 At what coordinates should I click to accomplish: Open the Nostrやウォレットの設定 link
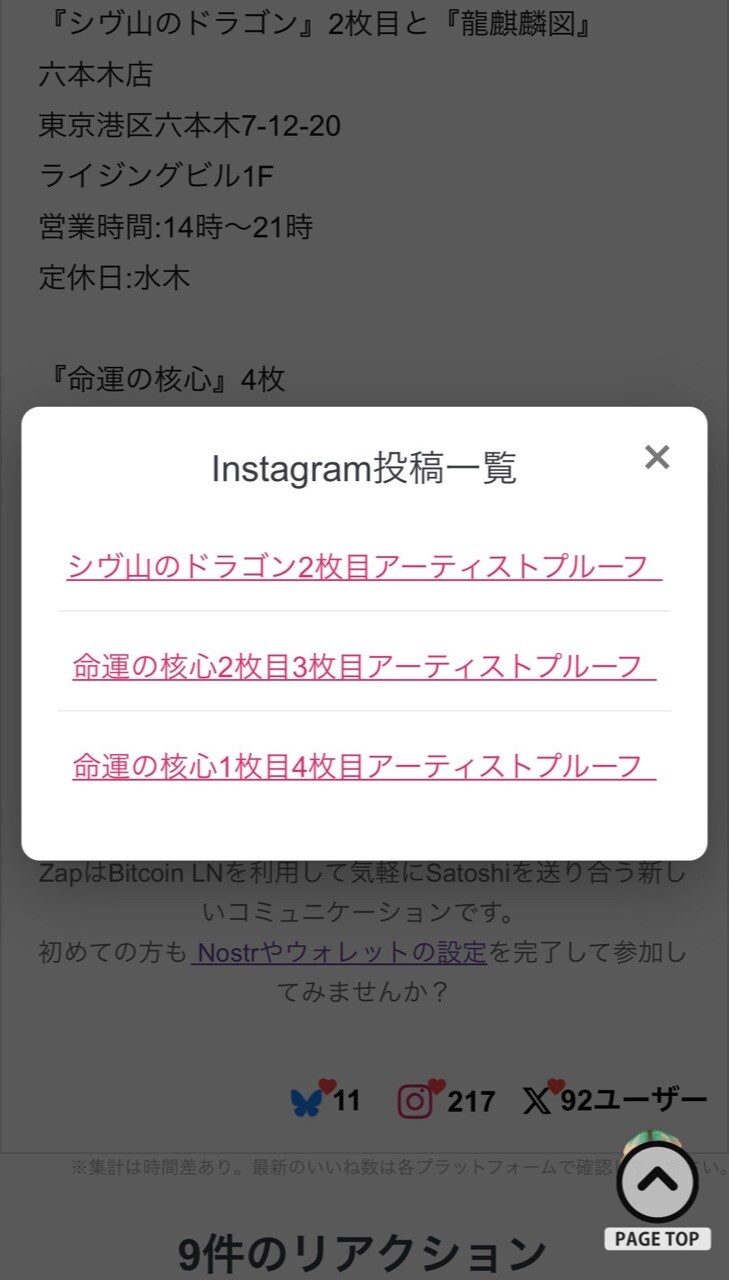[x=339, y=952]
